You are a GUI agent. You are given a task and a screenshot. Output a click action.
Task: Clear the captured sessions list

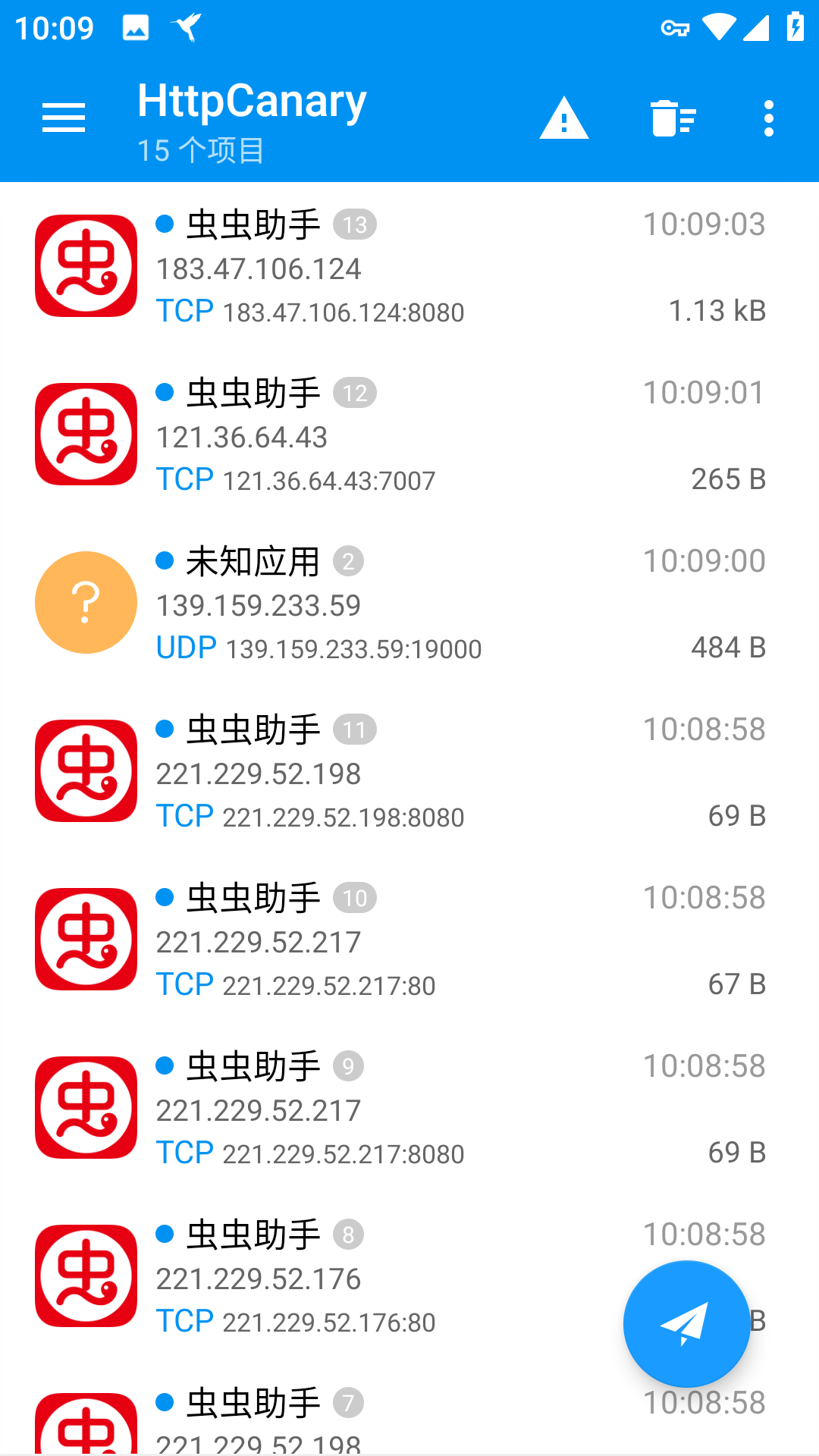(x=673, y=118)
